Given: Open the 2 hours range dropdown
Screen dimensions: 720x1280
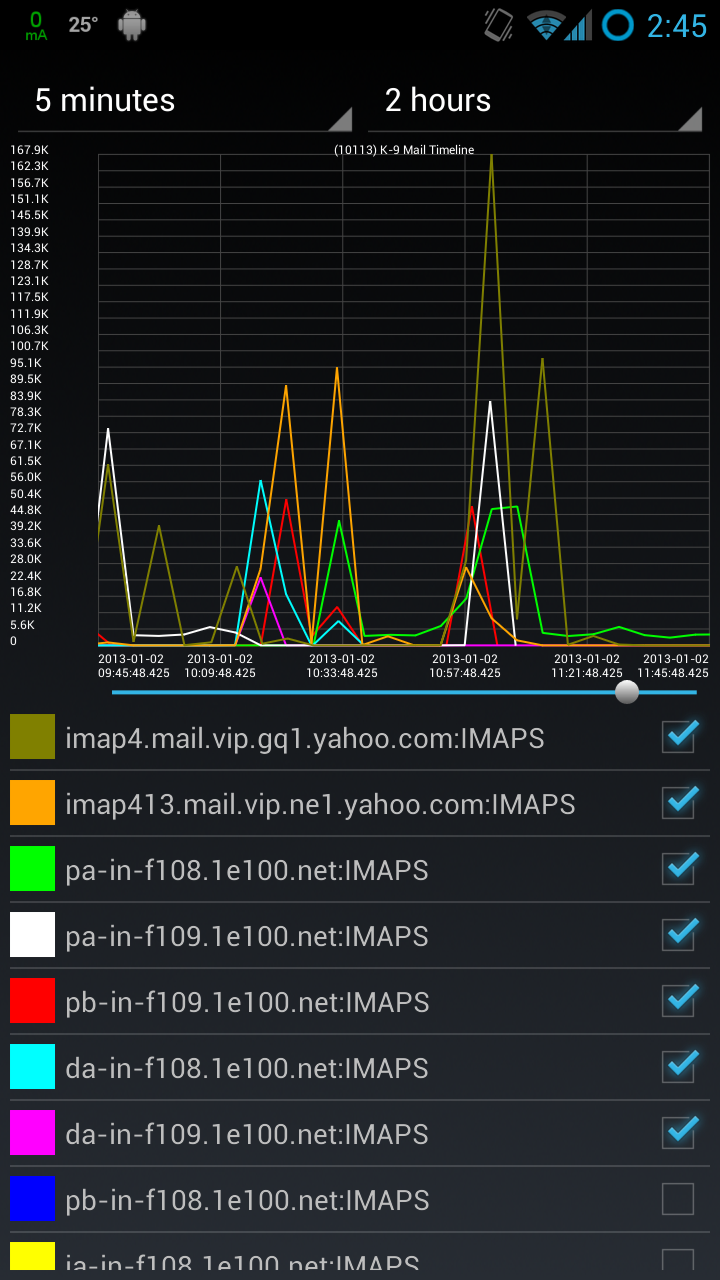Looking at the screenshot, I should coord(535,102).
